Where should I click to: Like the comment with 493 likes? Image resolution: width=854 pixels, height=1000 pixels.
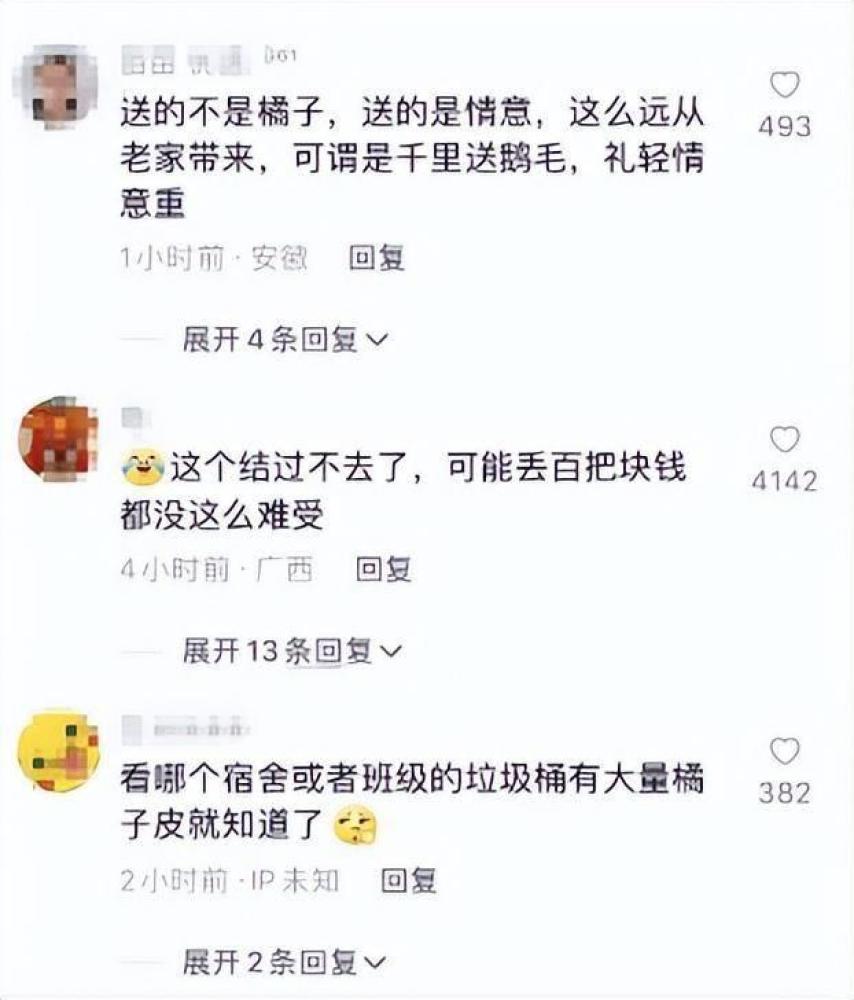click(785, 87)
